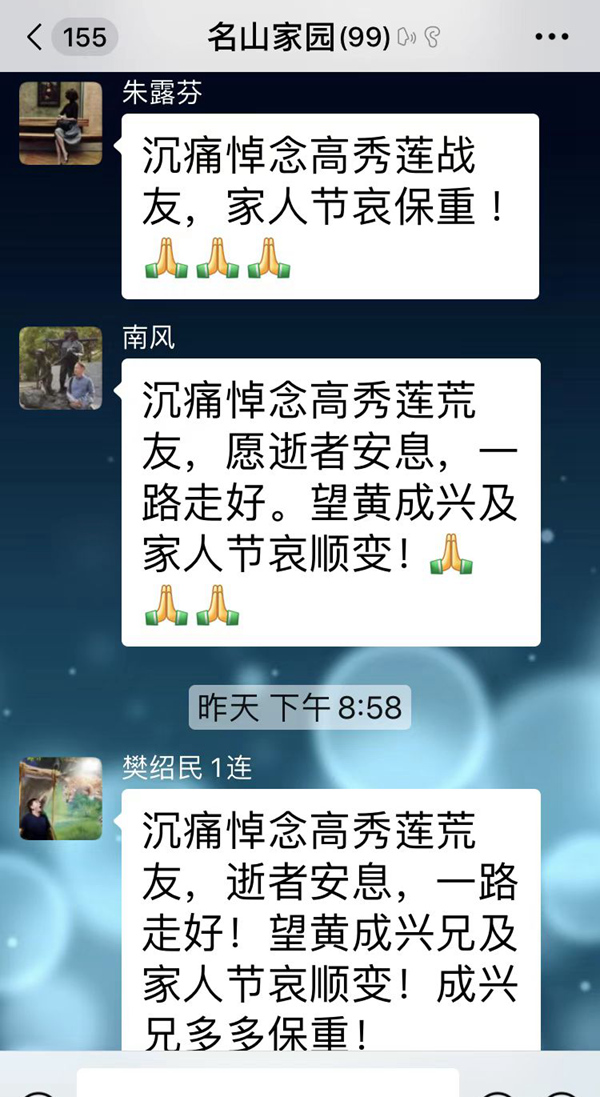Tap the message input field
600x1097 pixels.
(x=268, y=1084)
